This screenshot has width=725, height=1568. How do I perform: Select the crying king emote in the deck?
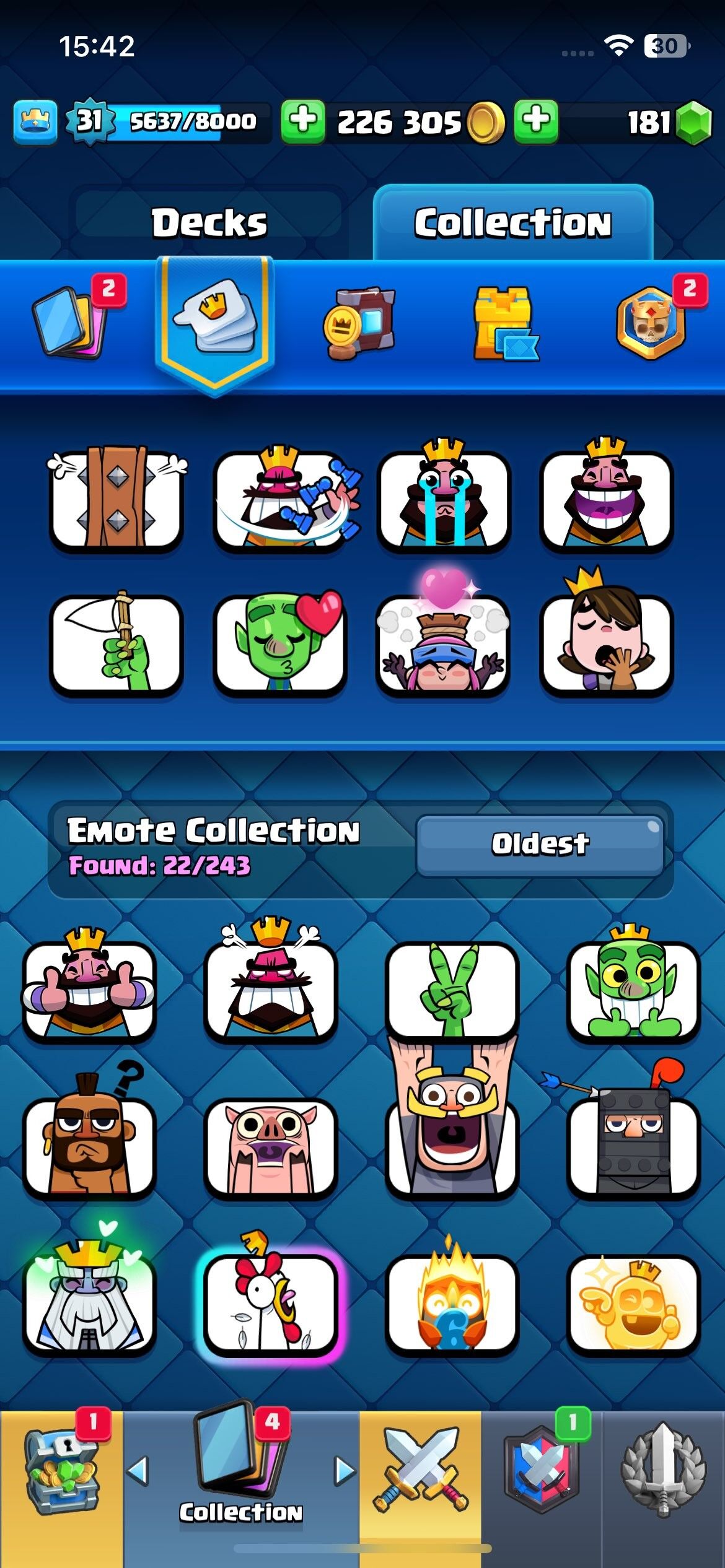point(443,500)
